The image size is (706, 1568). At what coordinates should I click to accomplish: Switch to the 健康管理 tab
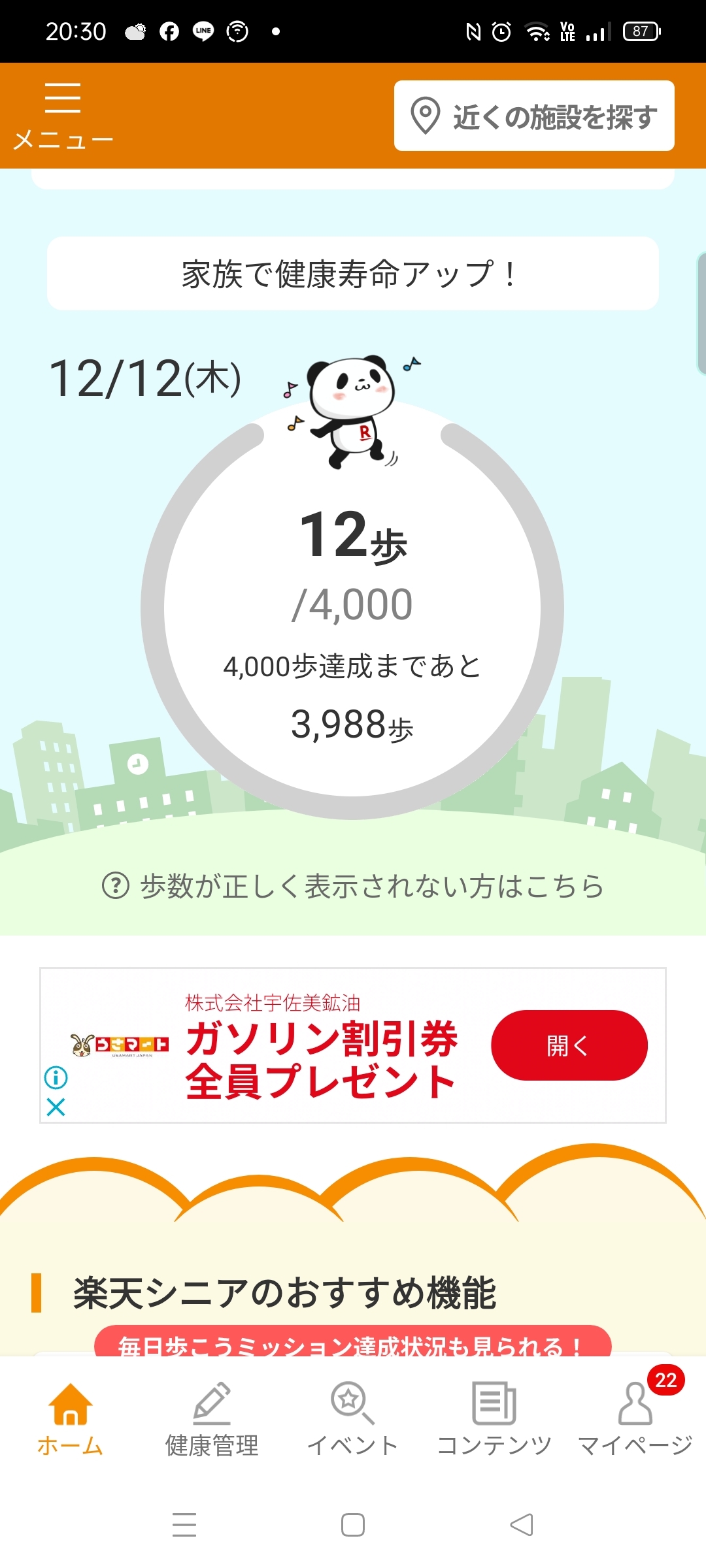click(x=212, y=1419)
